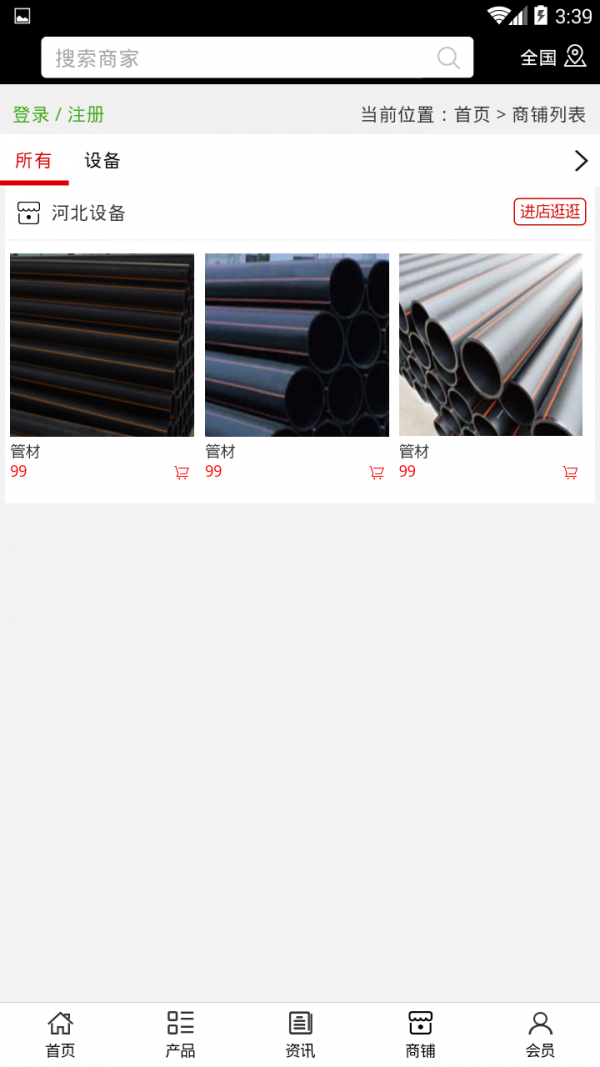600x1067 pixels.
Task: Go to the 首页 bottom tab
Action: tap(60, 1034)
